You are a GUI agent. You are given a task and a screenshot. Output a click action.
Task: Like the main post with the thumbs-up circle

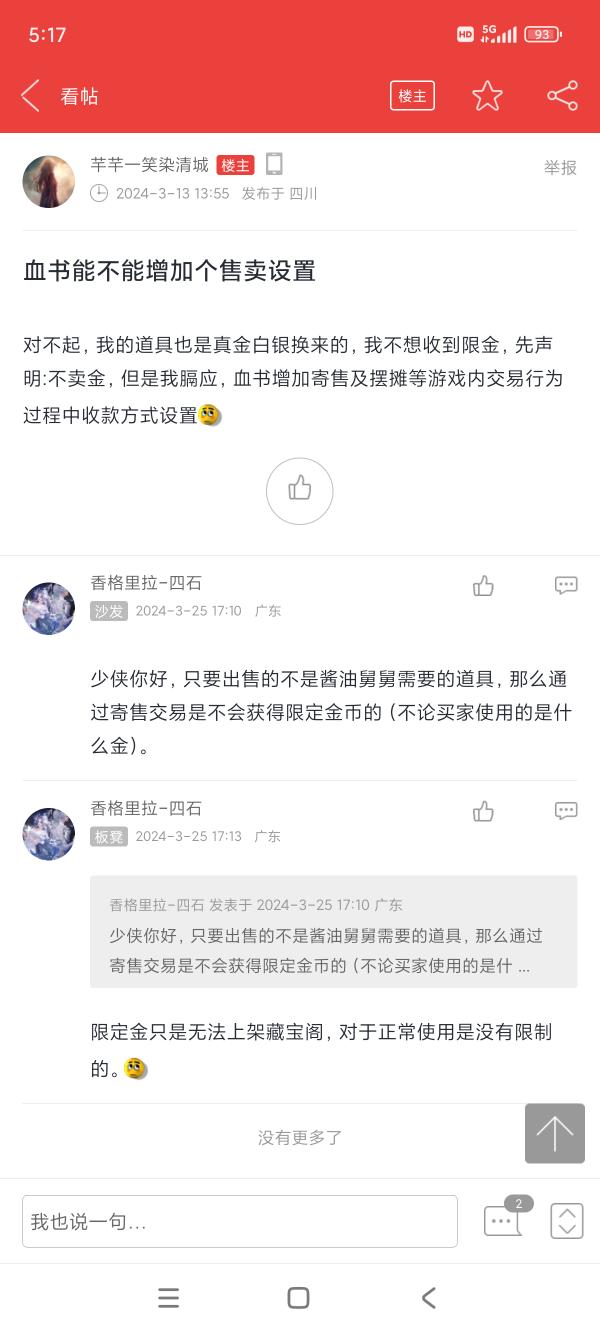299,490
